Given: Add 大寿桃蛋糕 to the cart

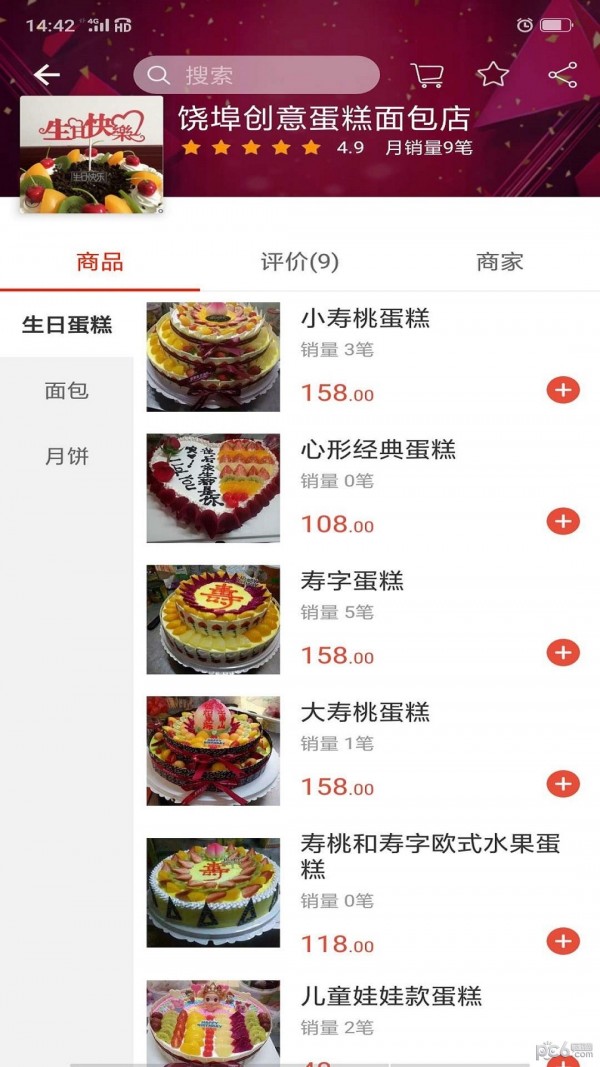Looking at the screenshot, I should pos(563,784).
